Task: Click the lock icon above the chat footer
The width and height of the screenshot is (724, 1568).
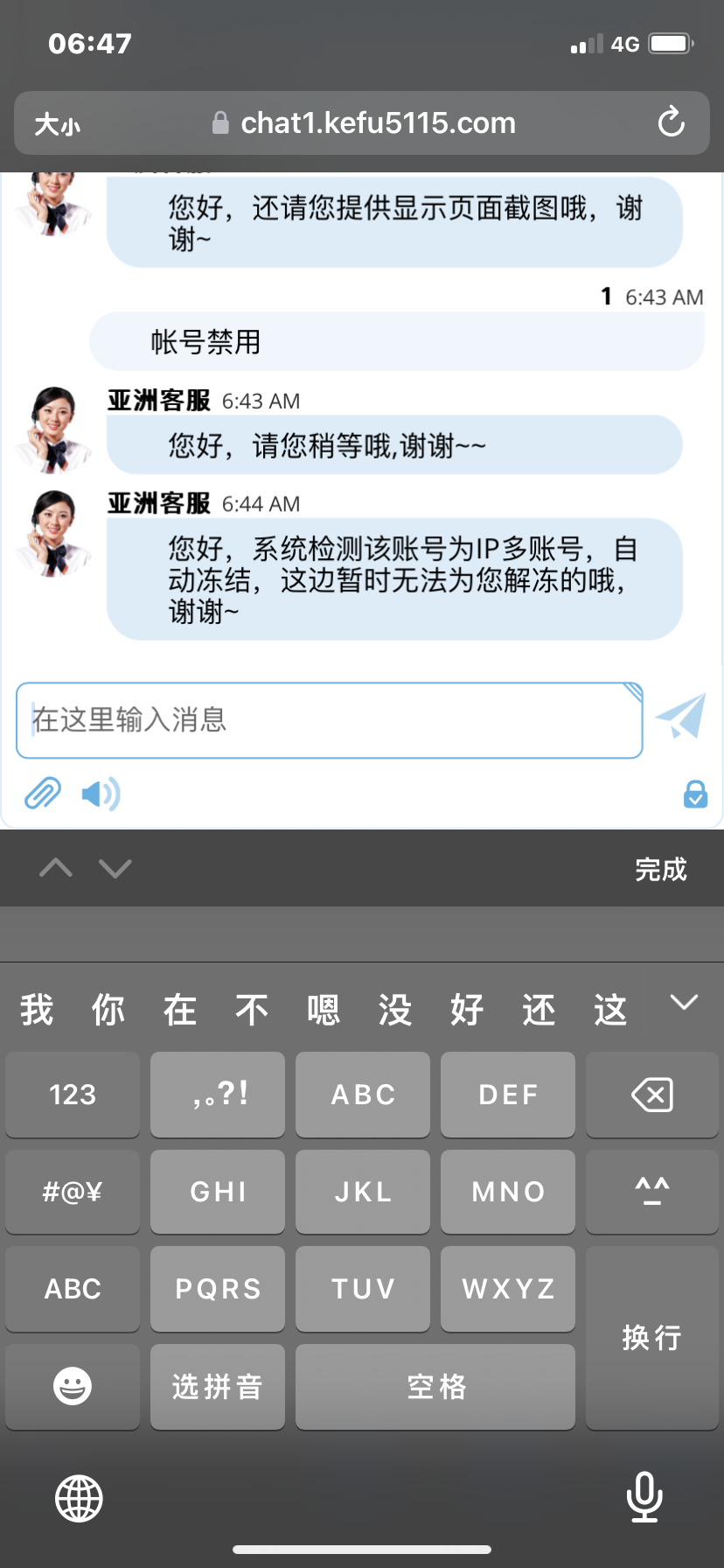Action: [695, 794]
